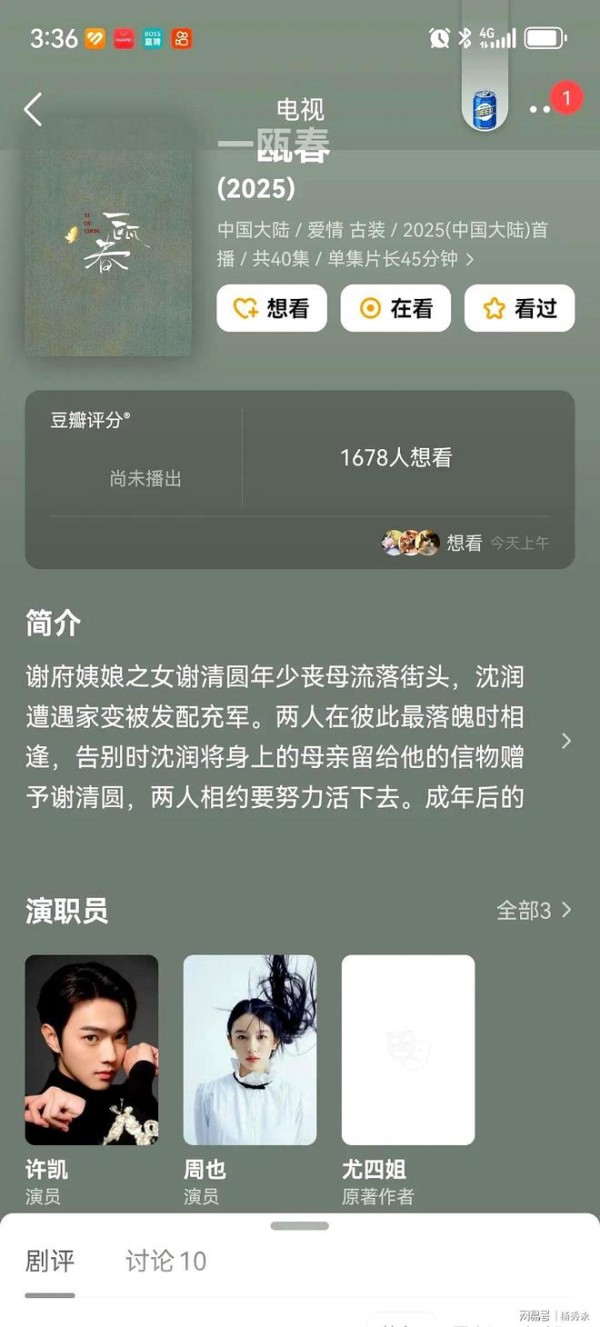Switch to the 剧评 tab
600x1327 pixels.
(50, 1261)
